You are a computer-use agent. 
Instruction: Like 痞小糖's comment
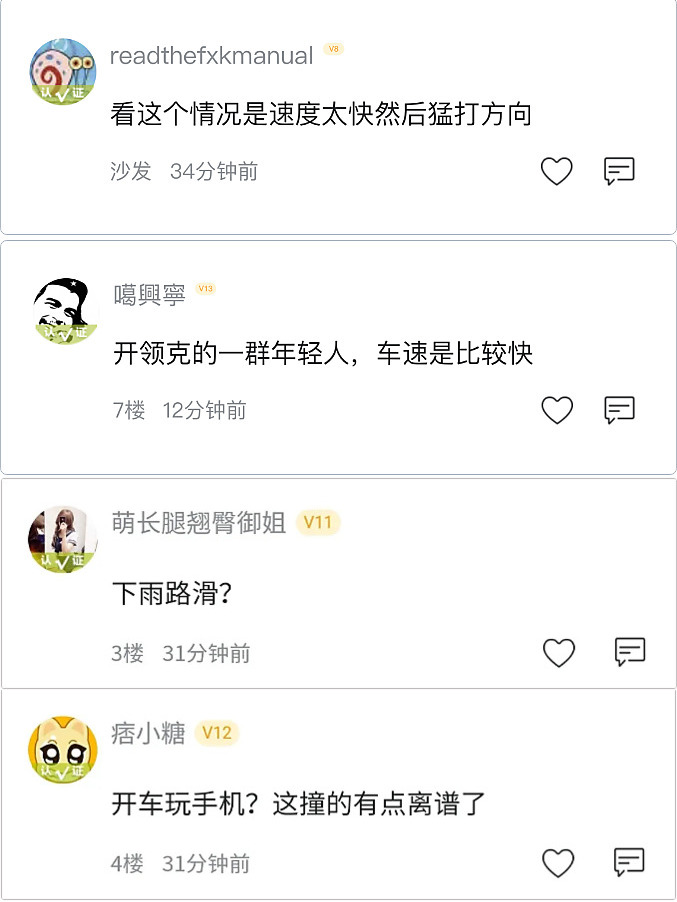pos(558,862)
